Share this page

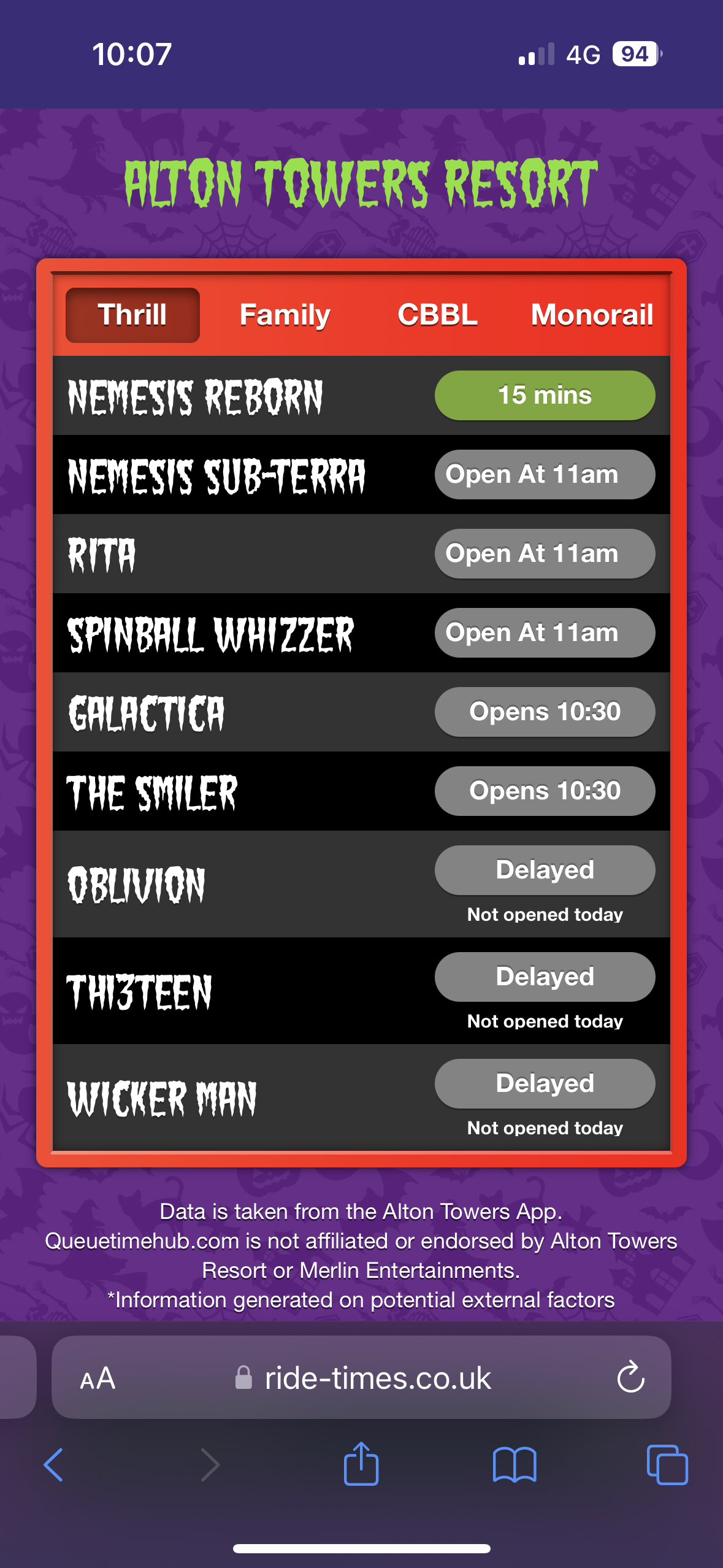click(x=361, y=1464)
